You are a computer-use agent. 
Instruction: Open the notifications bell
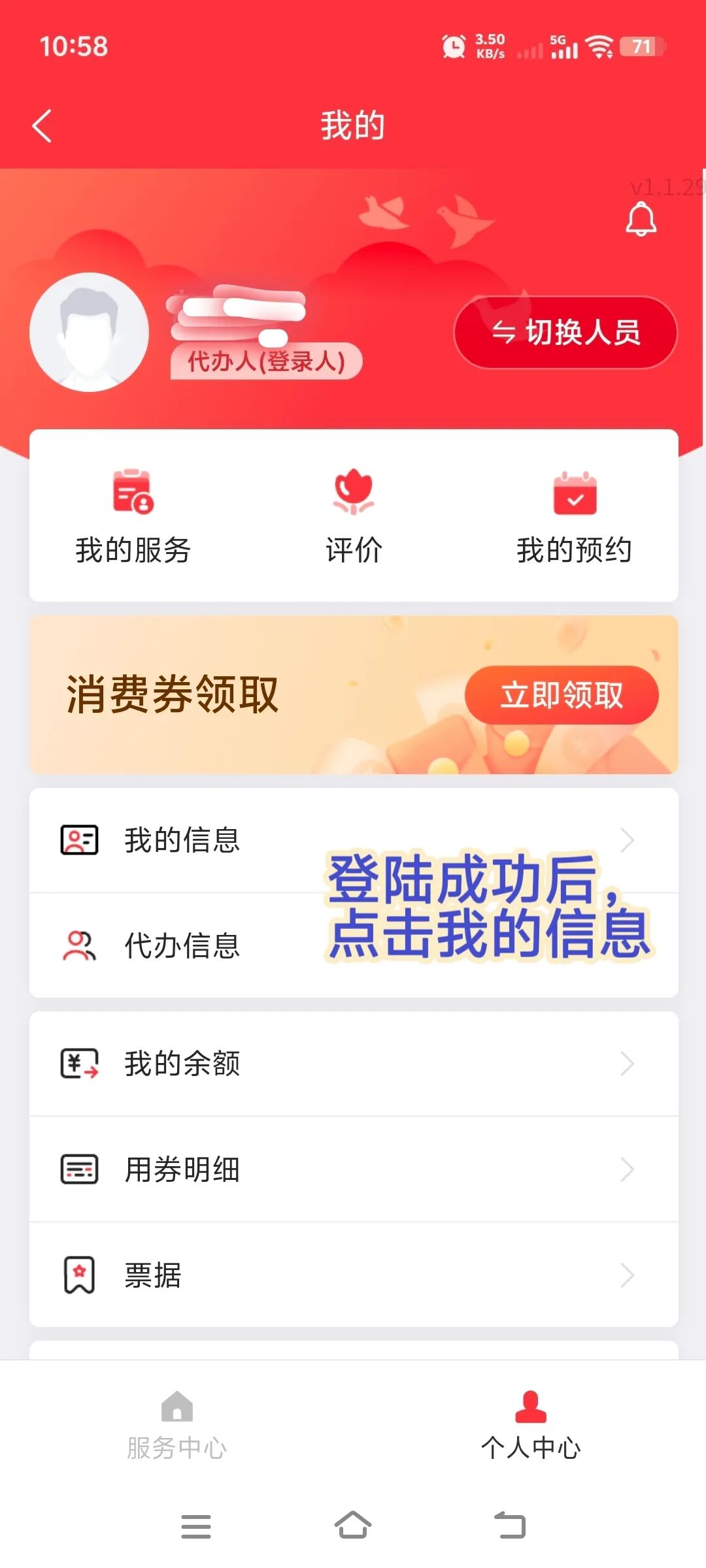click(x=641, y=219)
